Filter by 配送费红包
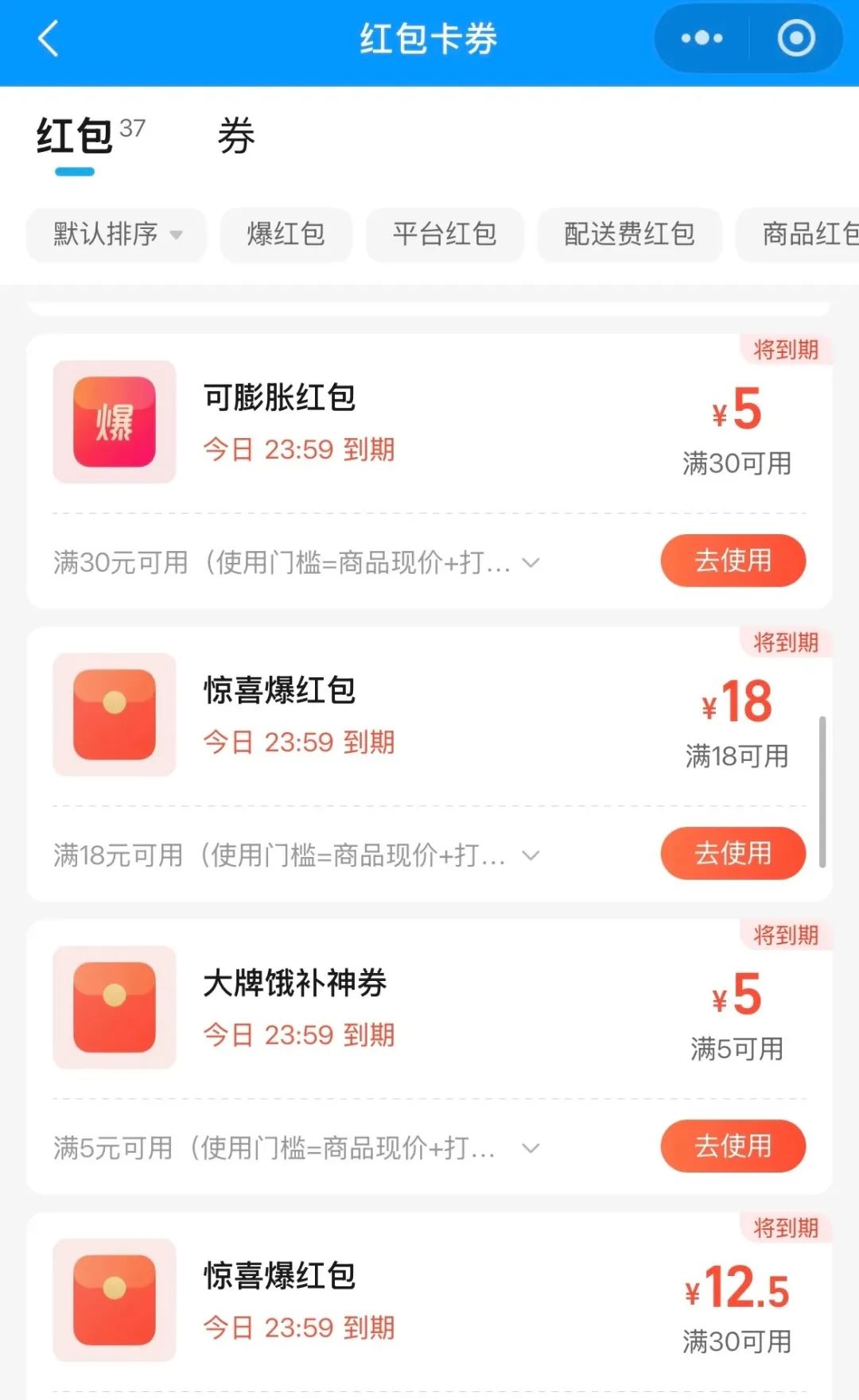This screenshot has height=1400, width=859. point(629,235)
